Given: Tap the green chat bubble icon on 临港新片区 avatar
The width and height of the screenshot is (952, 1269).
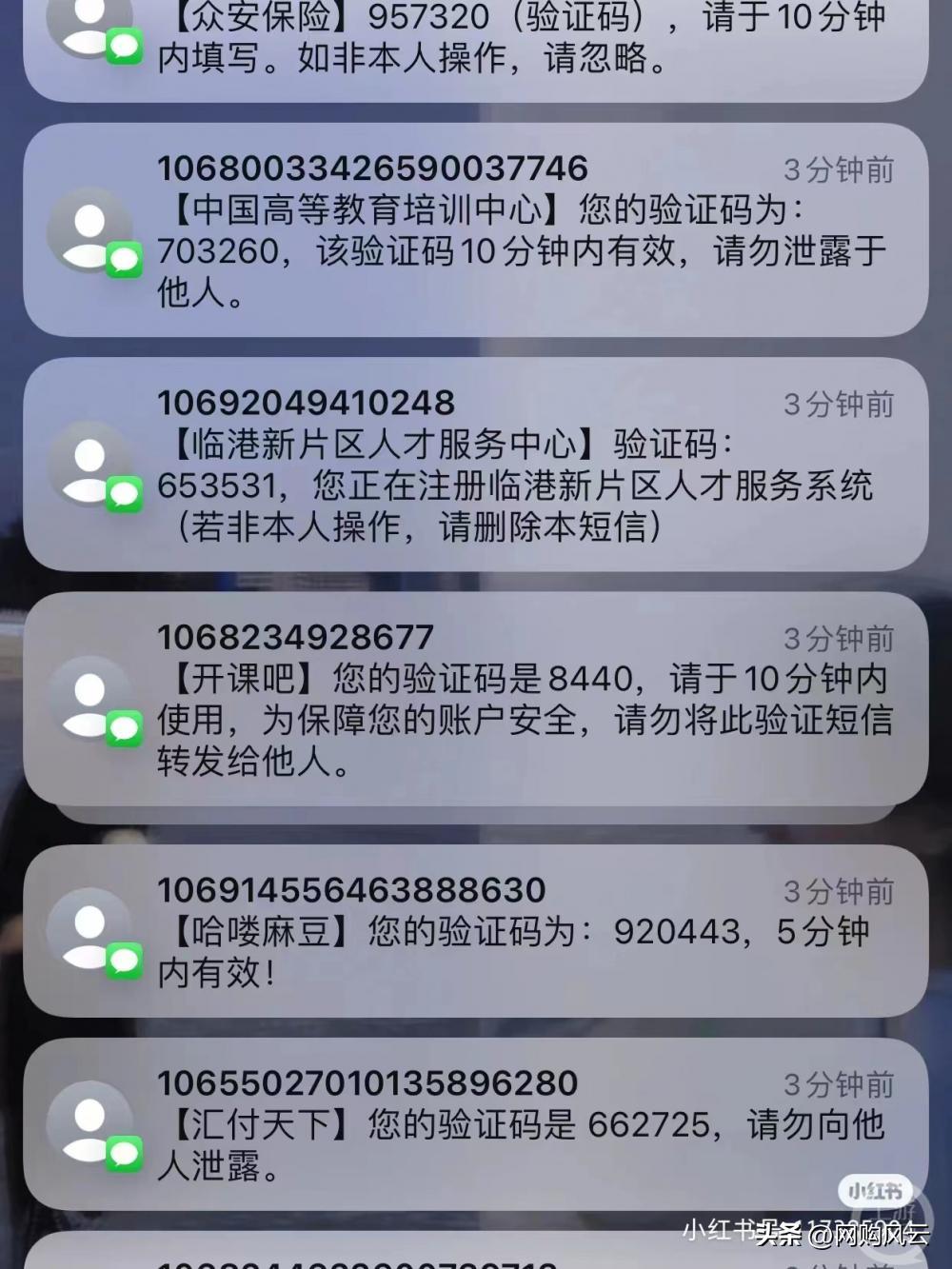Looking at the screenshot, I should pyautogui.click(x=124, y=495).
